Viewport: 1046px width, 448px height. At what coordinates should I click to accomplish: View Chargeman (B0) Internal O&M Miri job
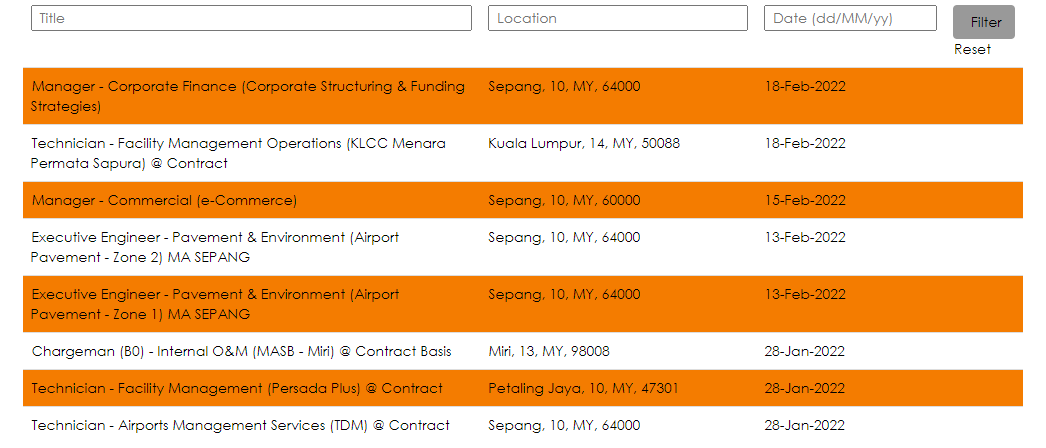click(x=241, y=351)
